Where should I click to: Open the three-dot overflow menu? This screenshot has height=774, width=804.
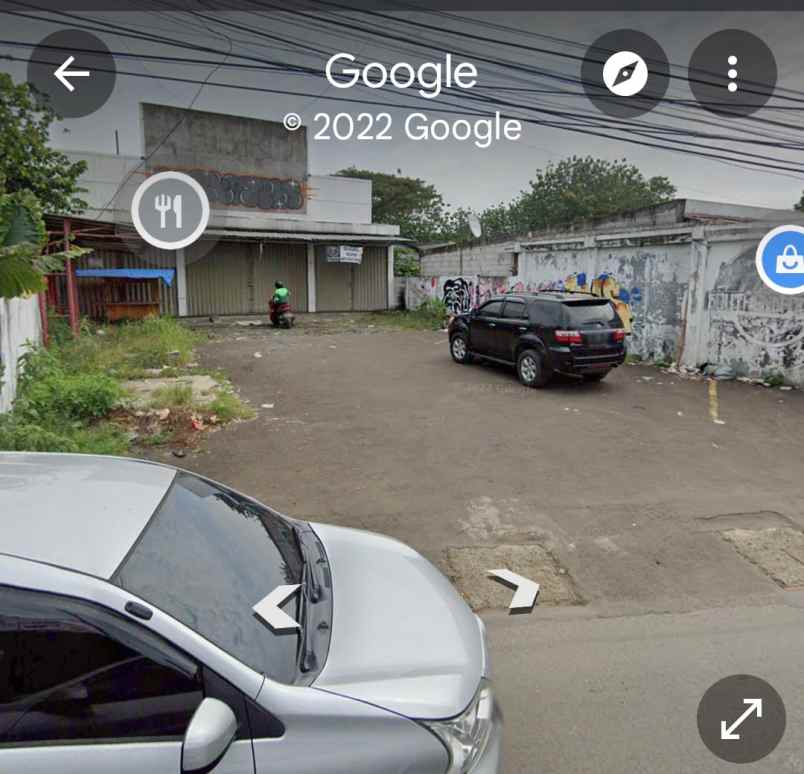pos(732,73)
